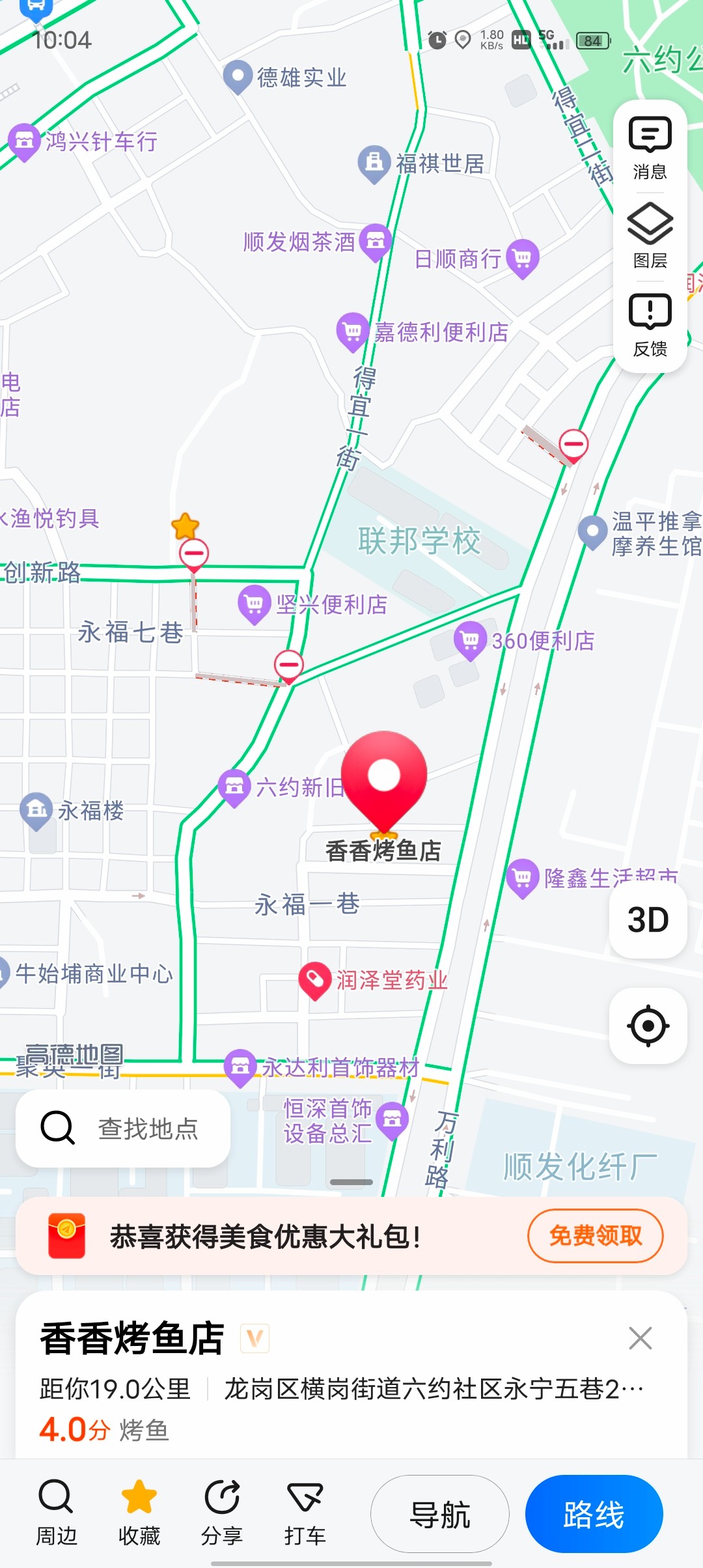Viewport: 703px width, 1568px height.
Task: Open the 反馈 feedback option
Action: 650,324
